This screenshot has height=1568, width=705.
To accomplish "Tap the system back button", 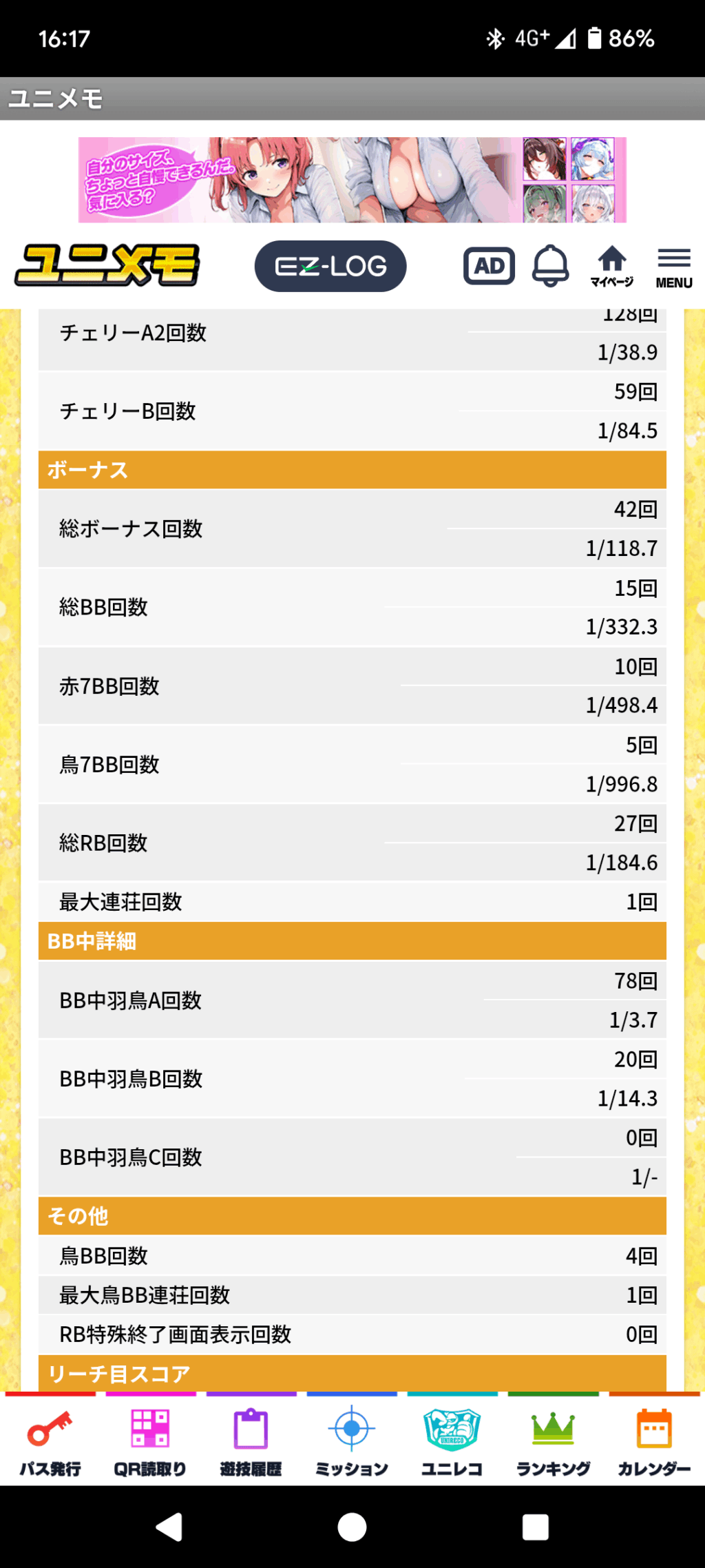I will tap(169, 1527).
